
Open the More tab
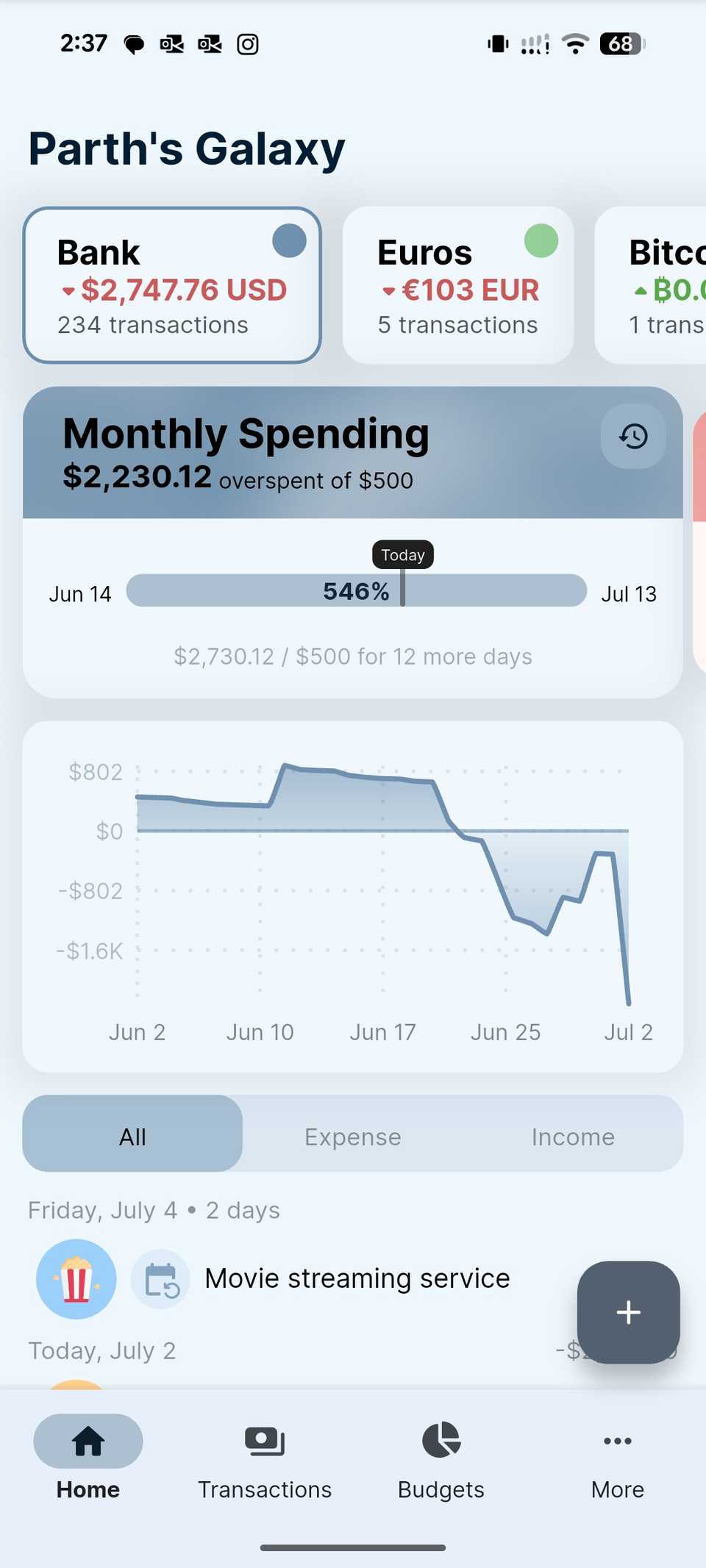618,1457
